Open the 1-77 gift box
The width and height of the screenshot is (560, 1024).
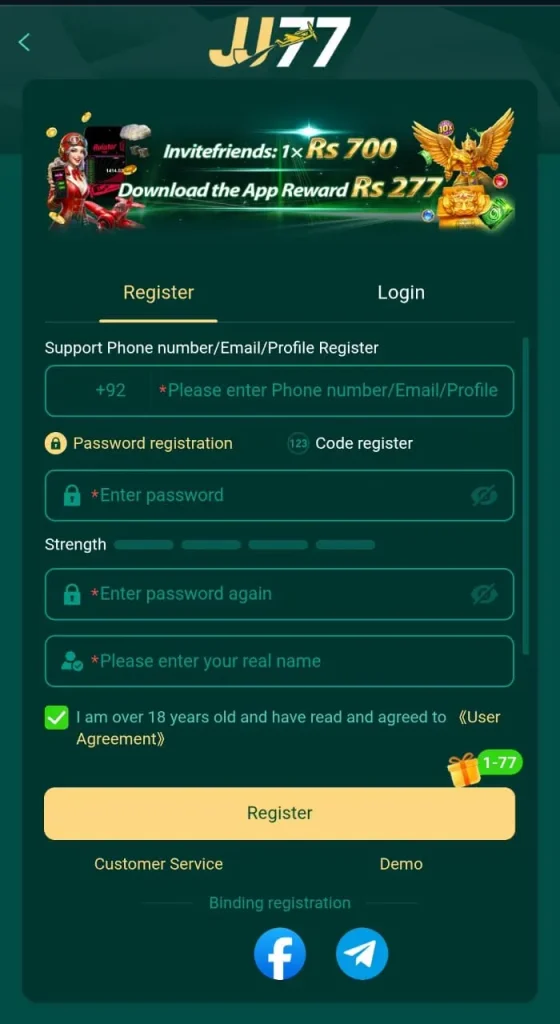pyautogui.click(x=484, y=768)
